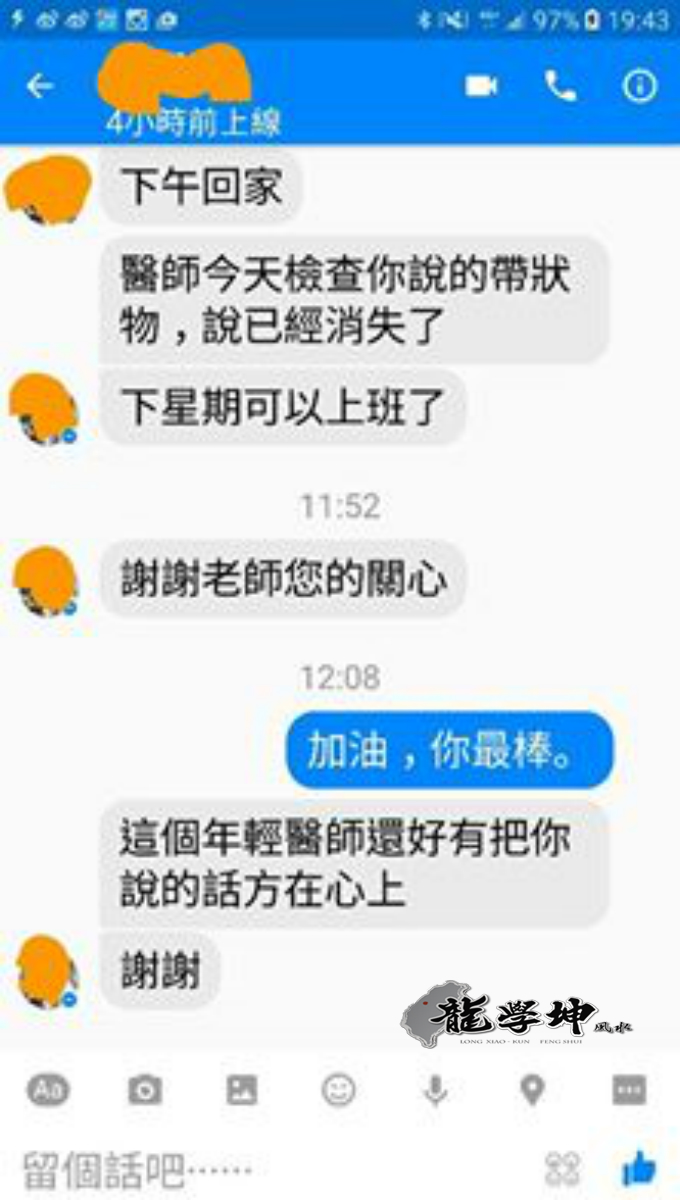Open the emoji and sticker picker
Image resolution: width=680 pixels, height=1200 pixels.
pos(339,1090)
